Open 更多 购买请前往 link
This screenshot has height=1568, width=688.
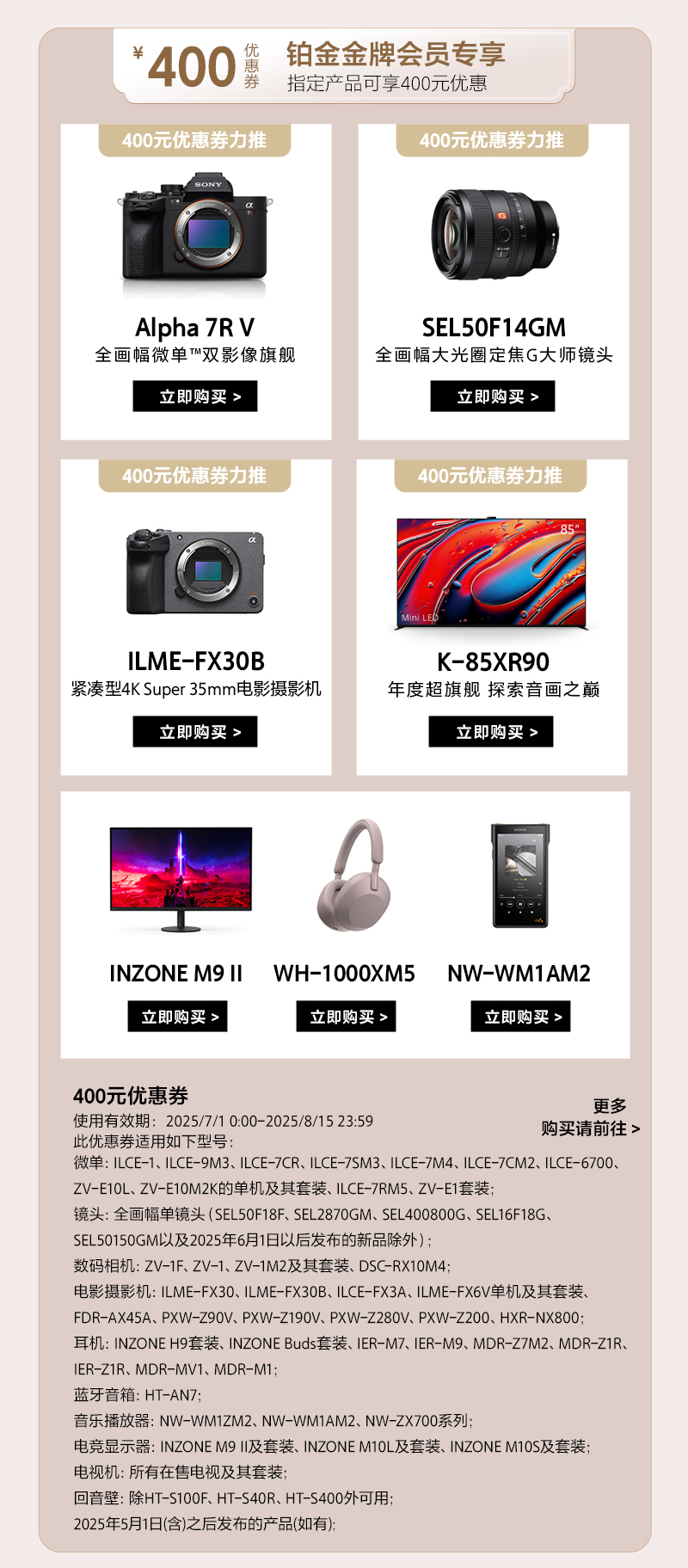pyautogui.click(x=590, y=1118)
